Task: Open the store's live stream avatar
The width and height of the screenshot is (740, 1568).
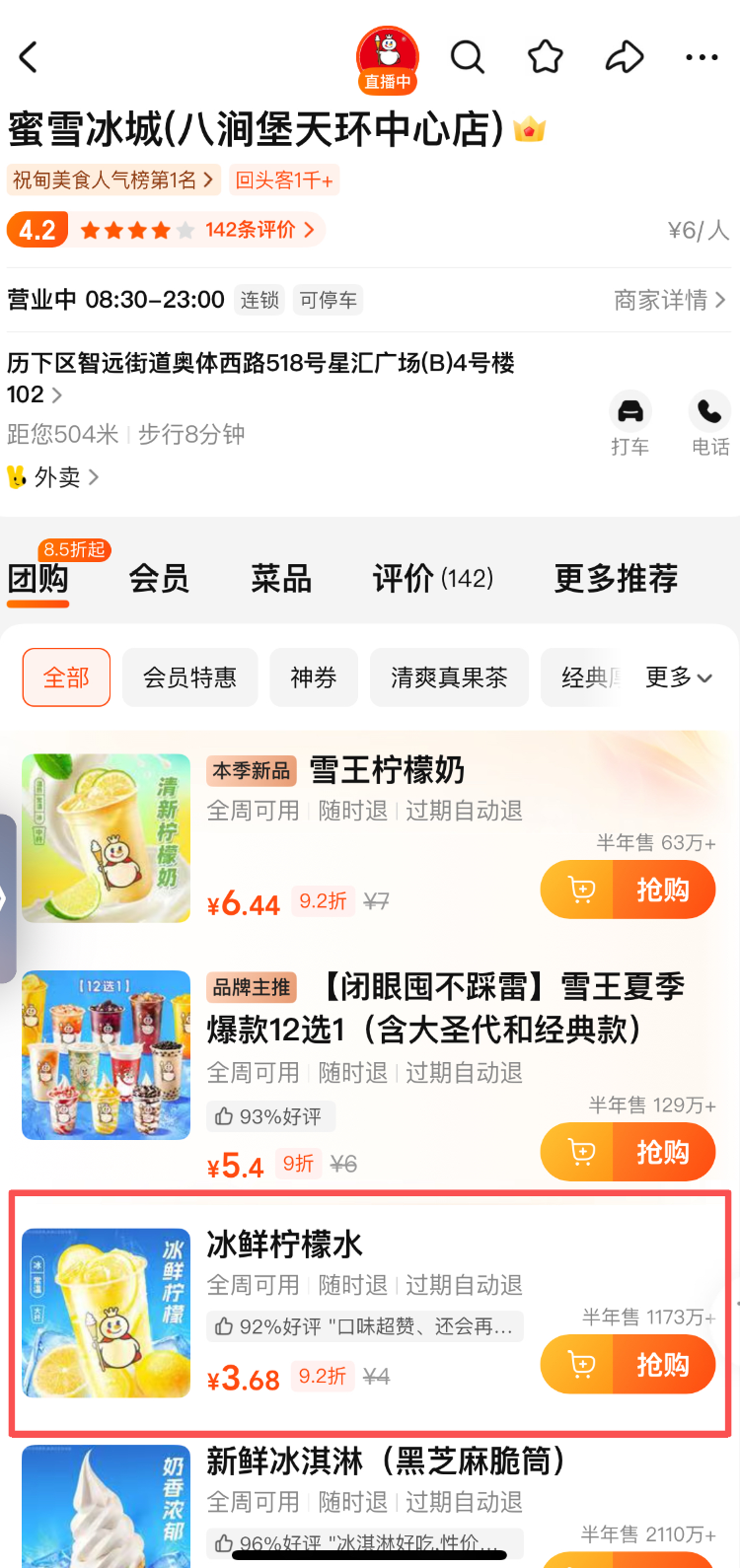Action: pyautogui.click(x=388, y=57)
